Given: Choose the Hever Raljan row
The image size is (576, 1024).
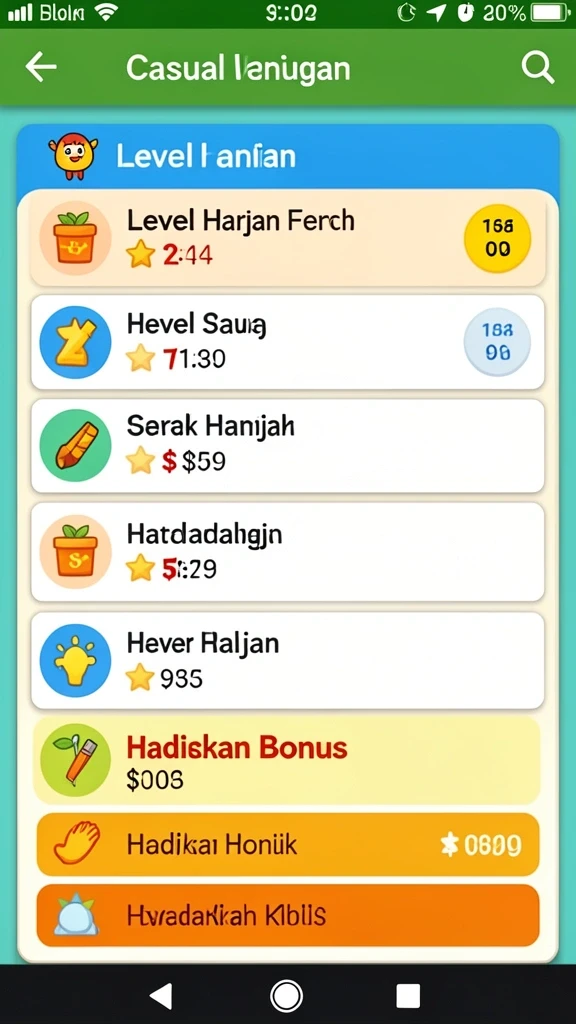Looking at the screenshot, I should coord(288,660).
